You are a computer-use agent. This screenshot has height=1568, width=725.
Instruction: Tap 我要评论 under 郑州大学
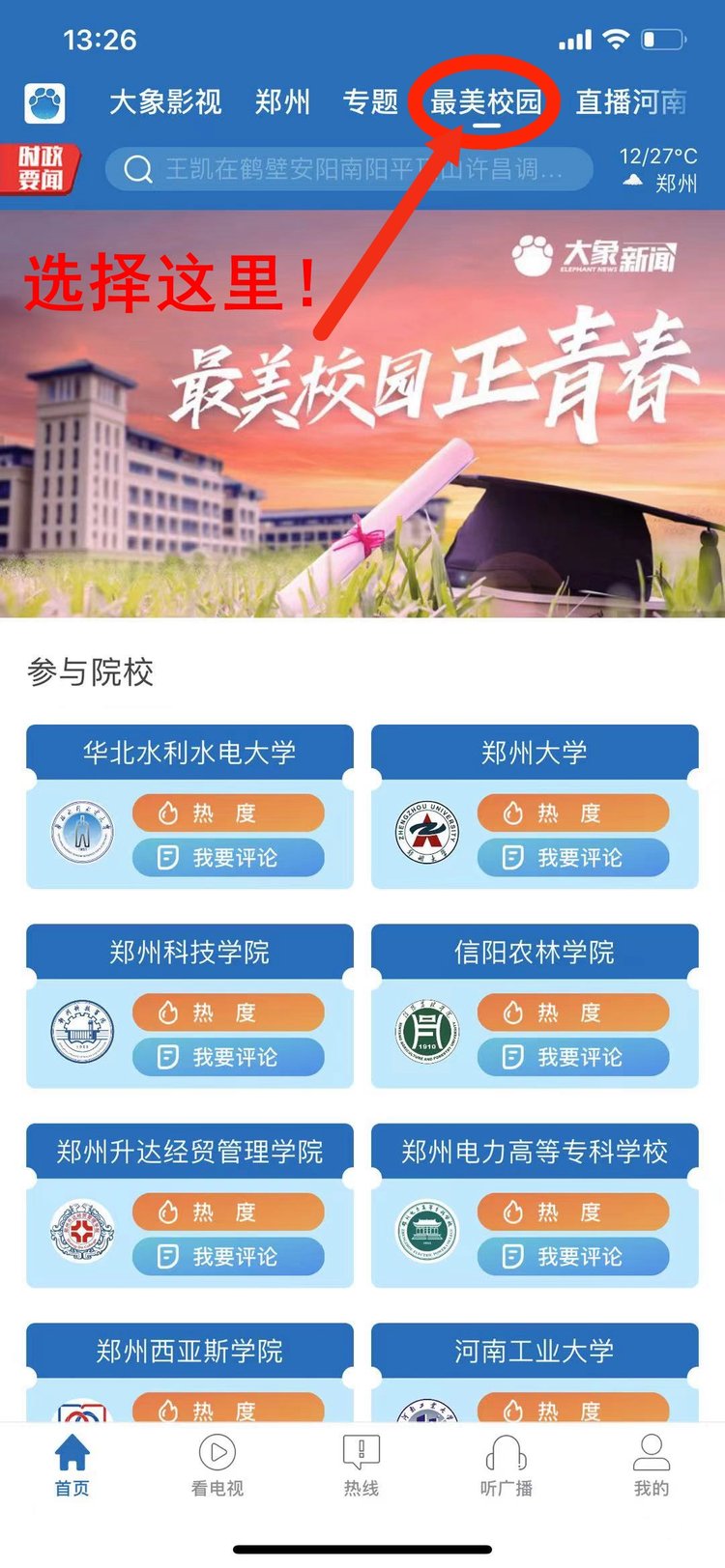click(573, 857)
